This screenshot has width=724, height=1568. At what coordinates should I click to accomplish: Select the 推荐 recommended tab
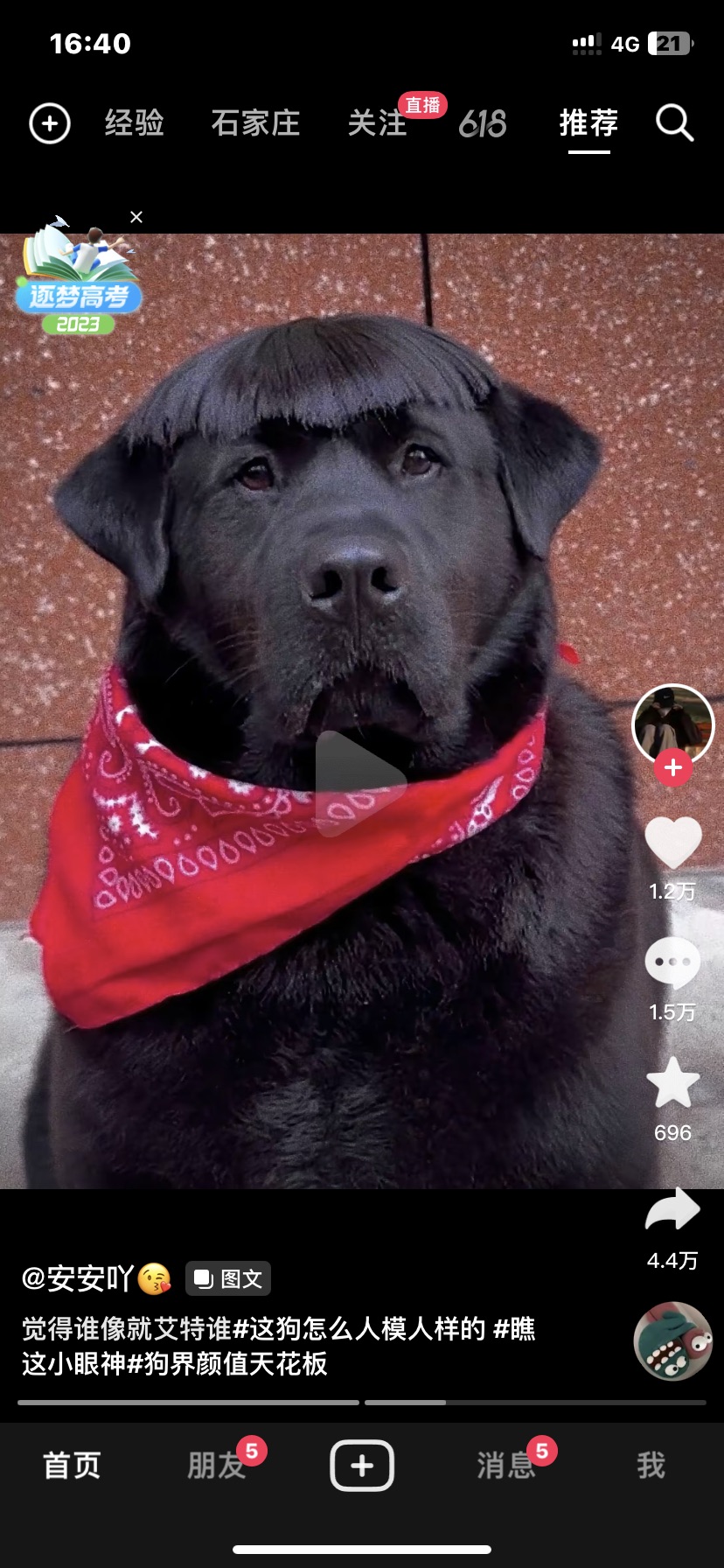[x=588, y=123]
